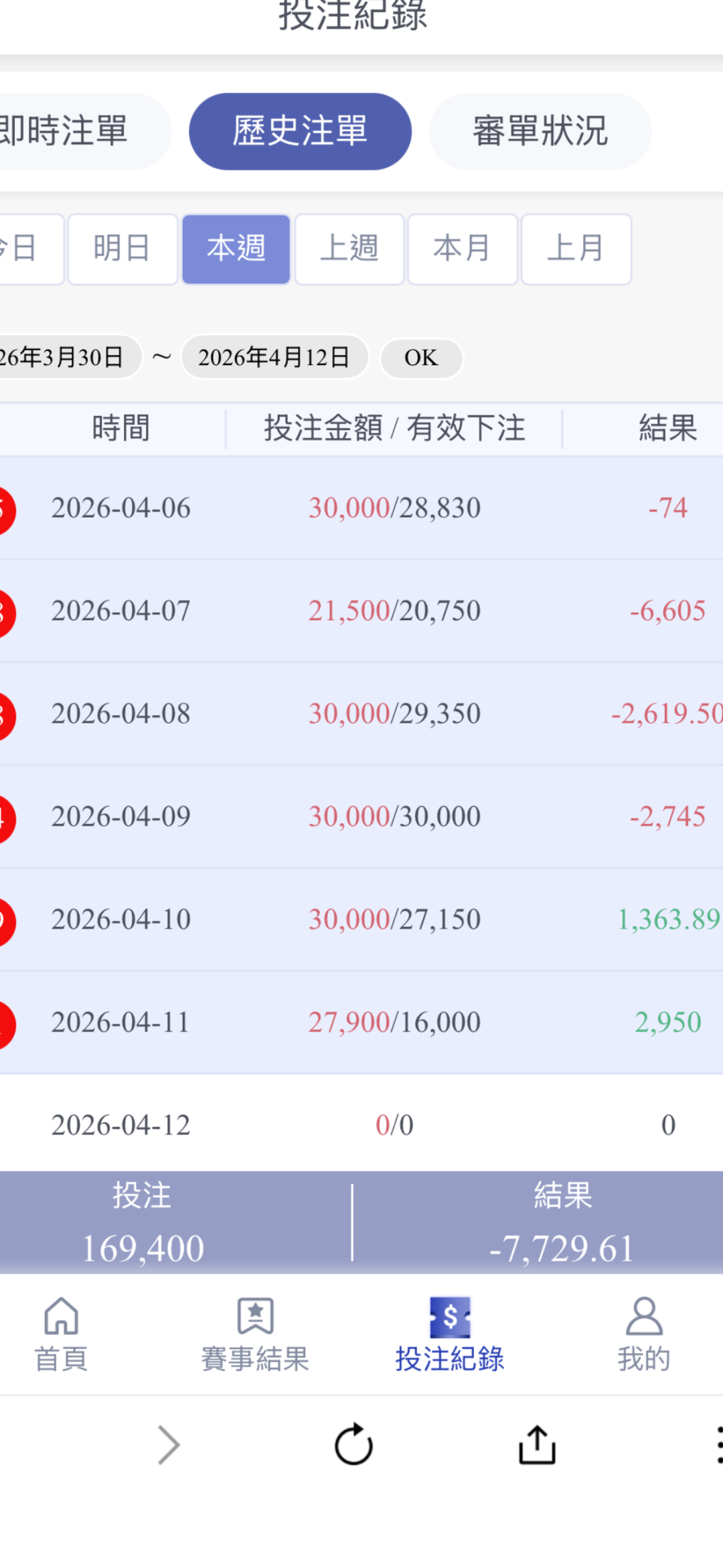
Task: Show 本月 betting records
Action: click(463, 249)
